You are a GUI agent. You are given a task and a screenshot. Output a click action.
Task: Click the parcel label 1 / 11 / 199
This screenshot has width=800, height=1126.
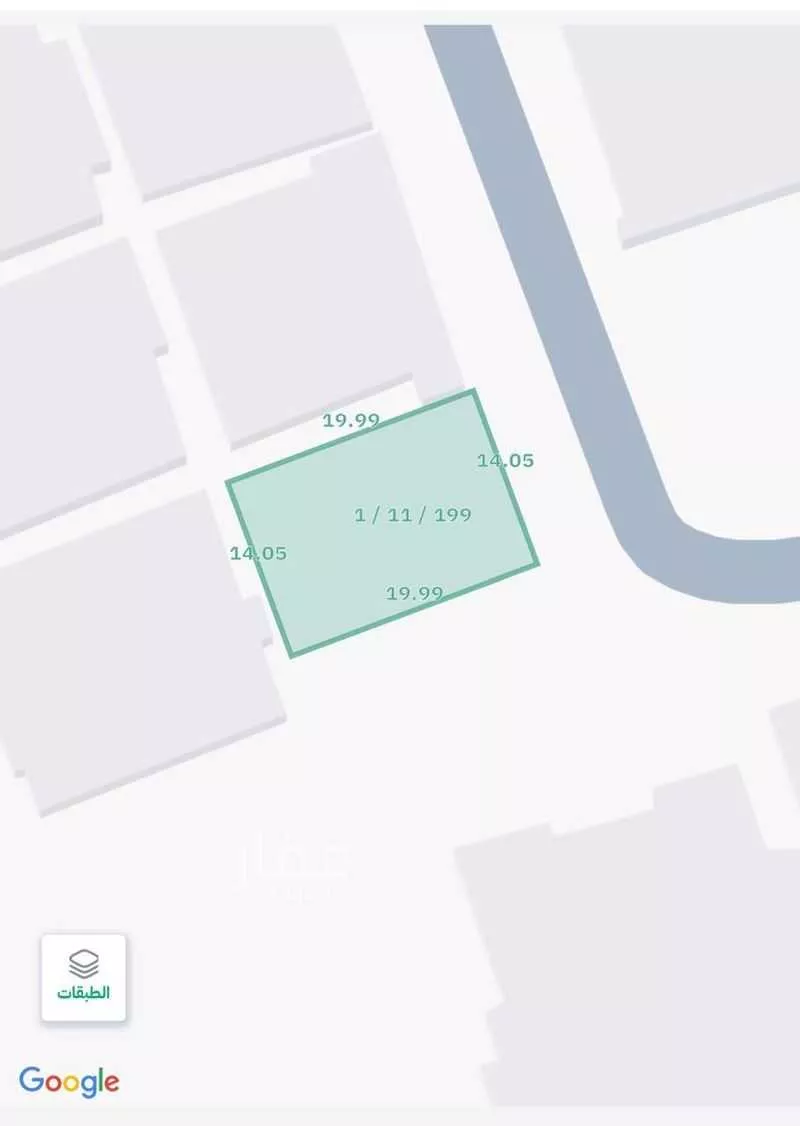(x=413, y=516)
